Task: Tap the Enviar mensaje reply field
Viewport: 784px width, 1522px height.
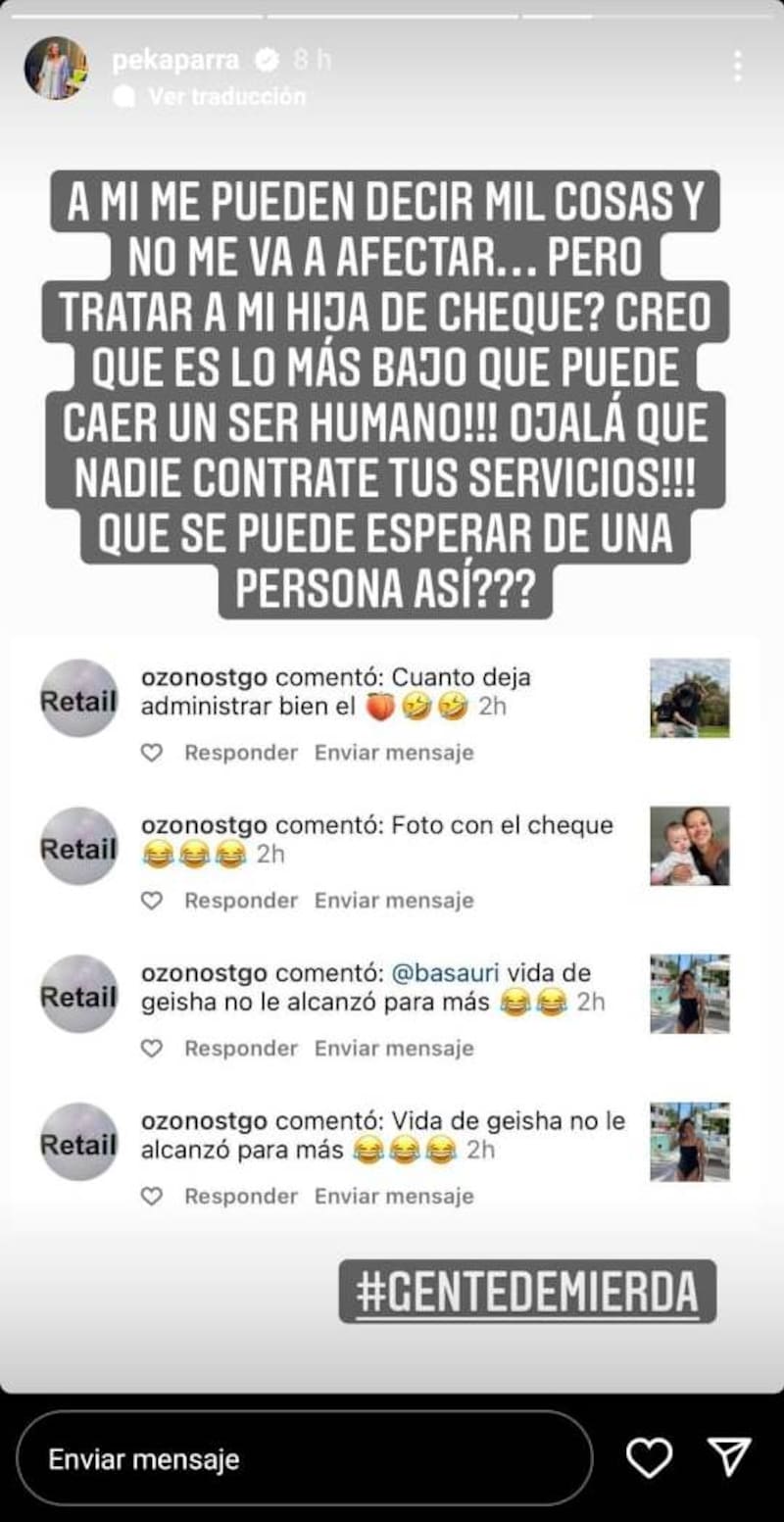Action: 304,1458
